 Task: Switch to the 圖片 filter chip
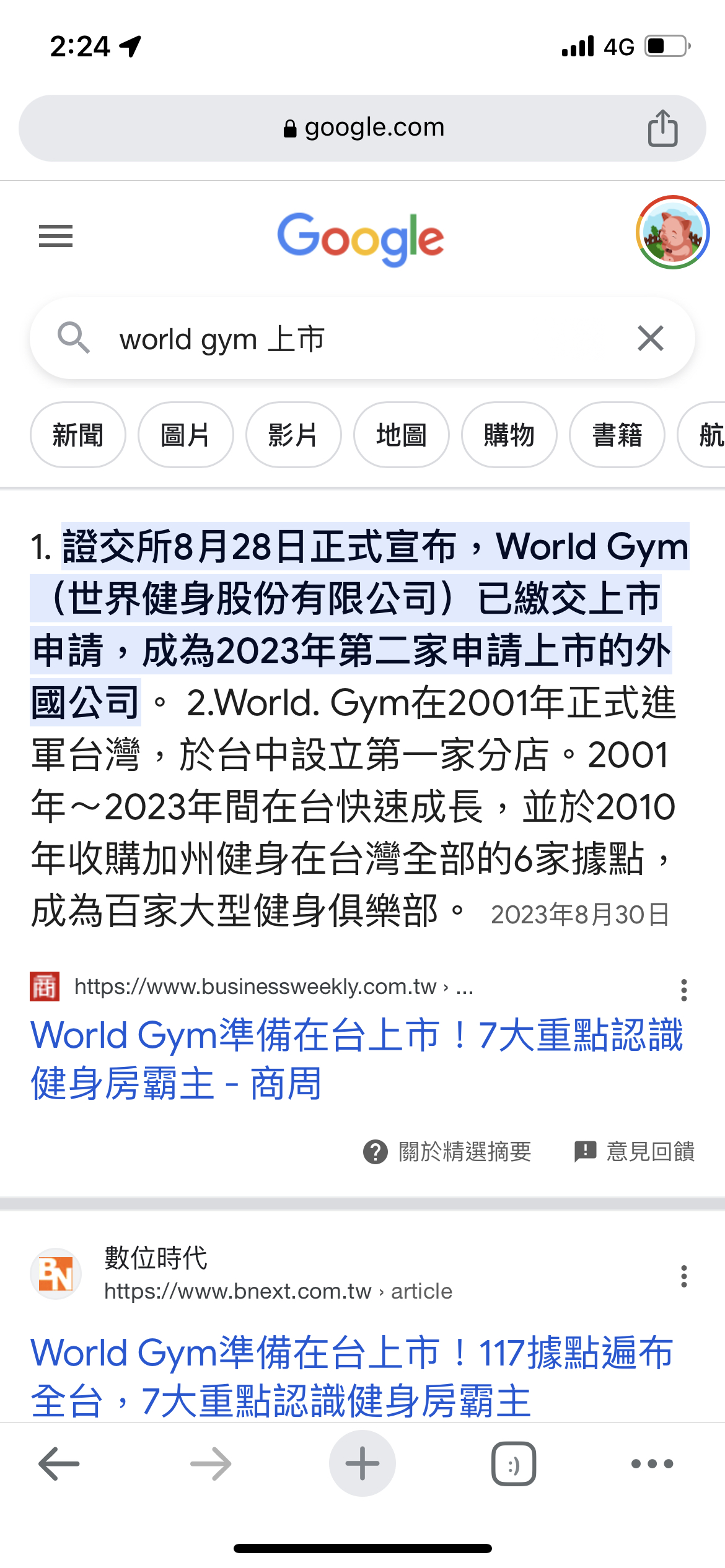click(185, 435)
